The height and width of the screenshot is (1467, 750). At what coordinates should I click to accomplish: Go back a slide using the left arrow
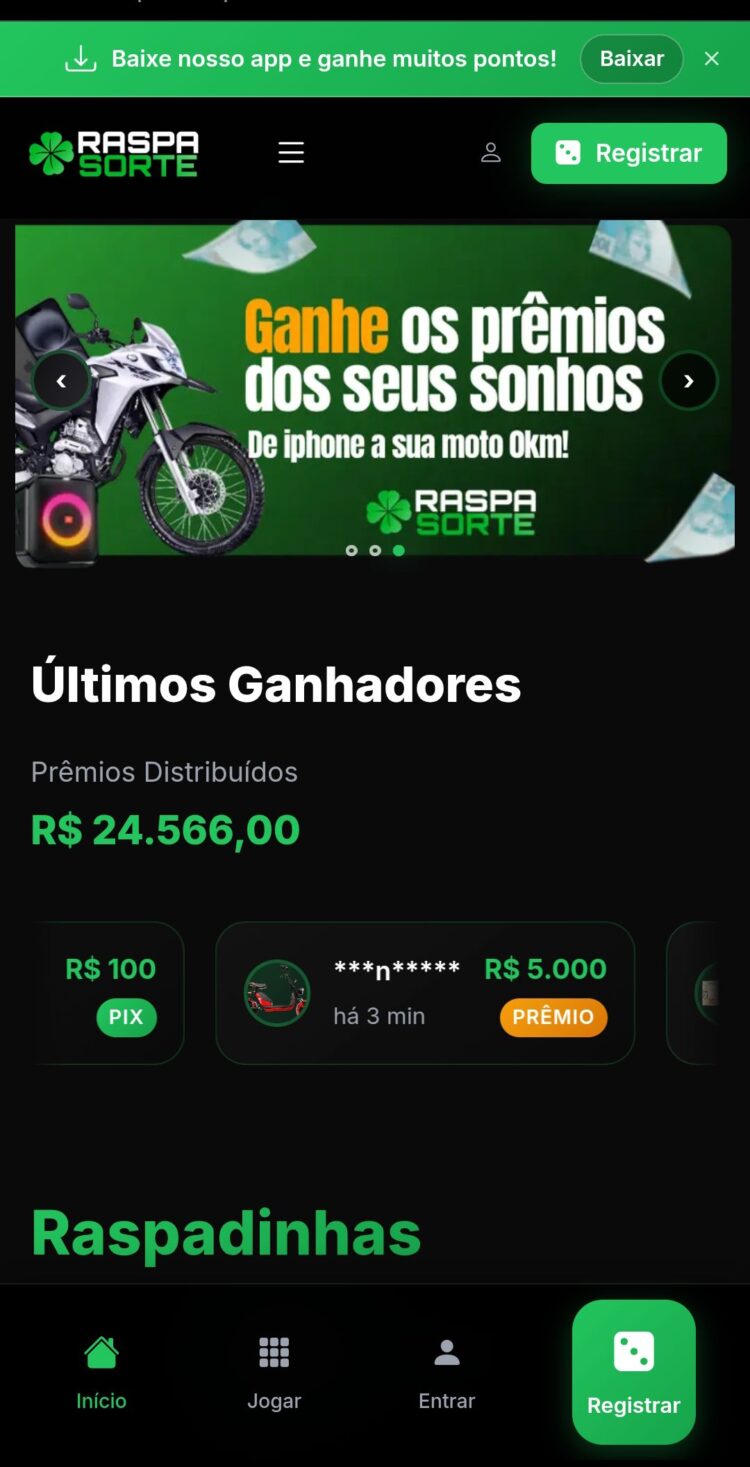click(x=62, y=380)
